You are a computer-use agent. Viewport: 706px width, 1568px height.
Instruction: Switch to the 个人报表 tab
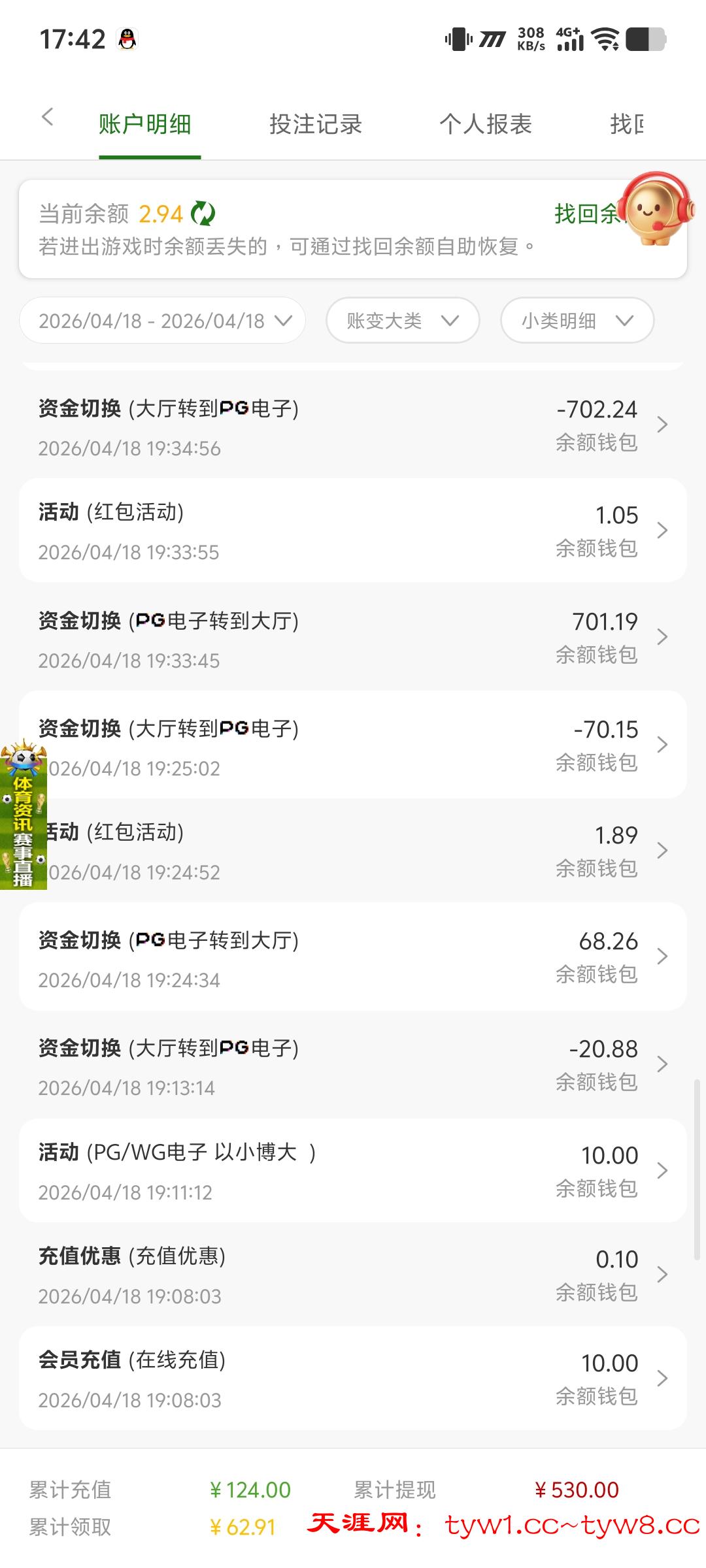pyautogui.click(x=486, y=124)
